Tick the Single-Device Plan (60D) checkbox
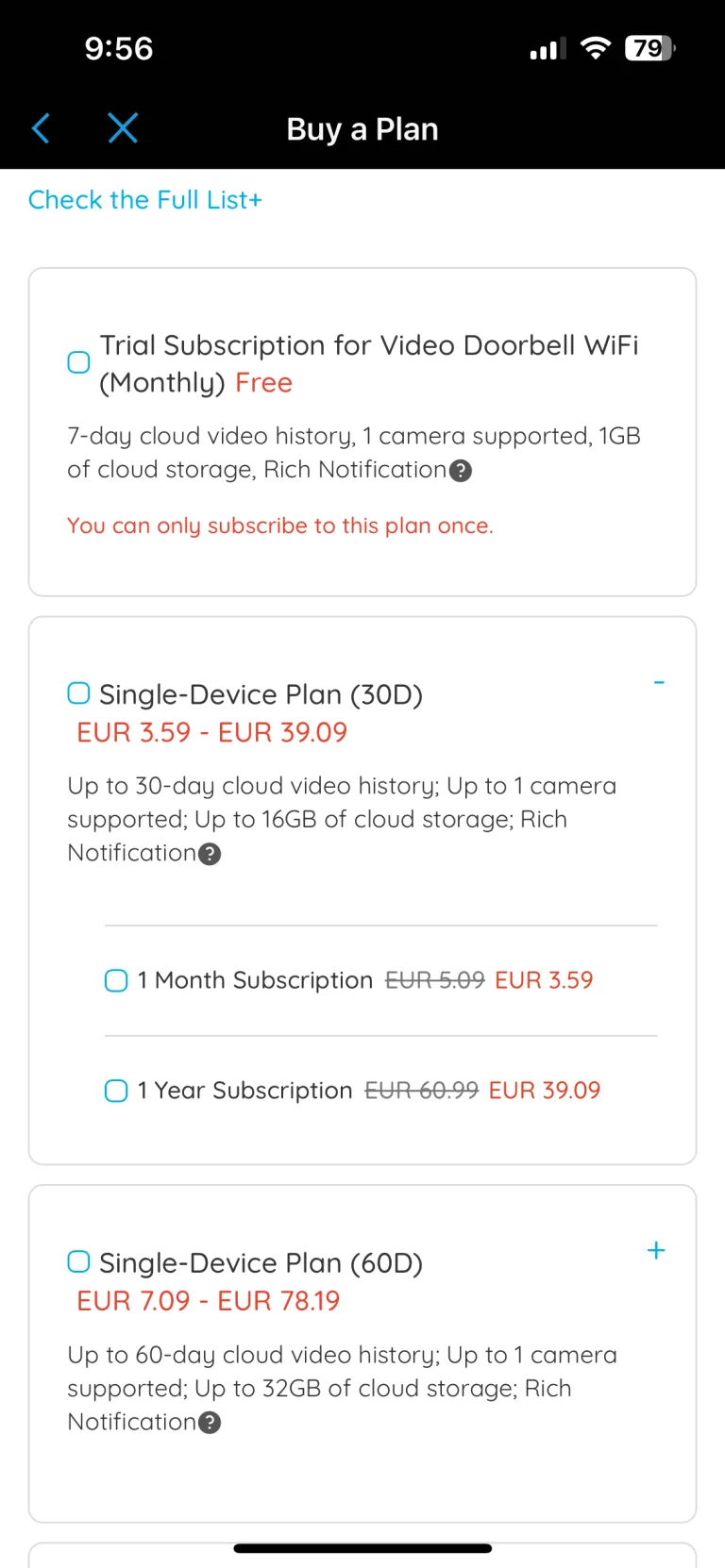This screenshot has height=1568, width=725. pyautogui.click(x=79, y=1262)
